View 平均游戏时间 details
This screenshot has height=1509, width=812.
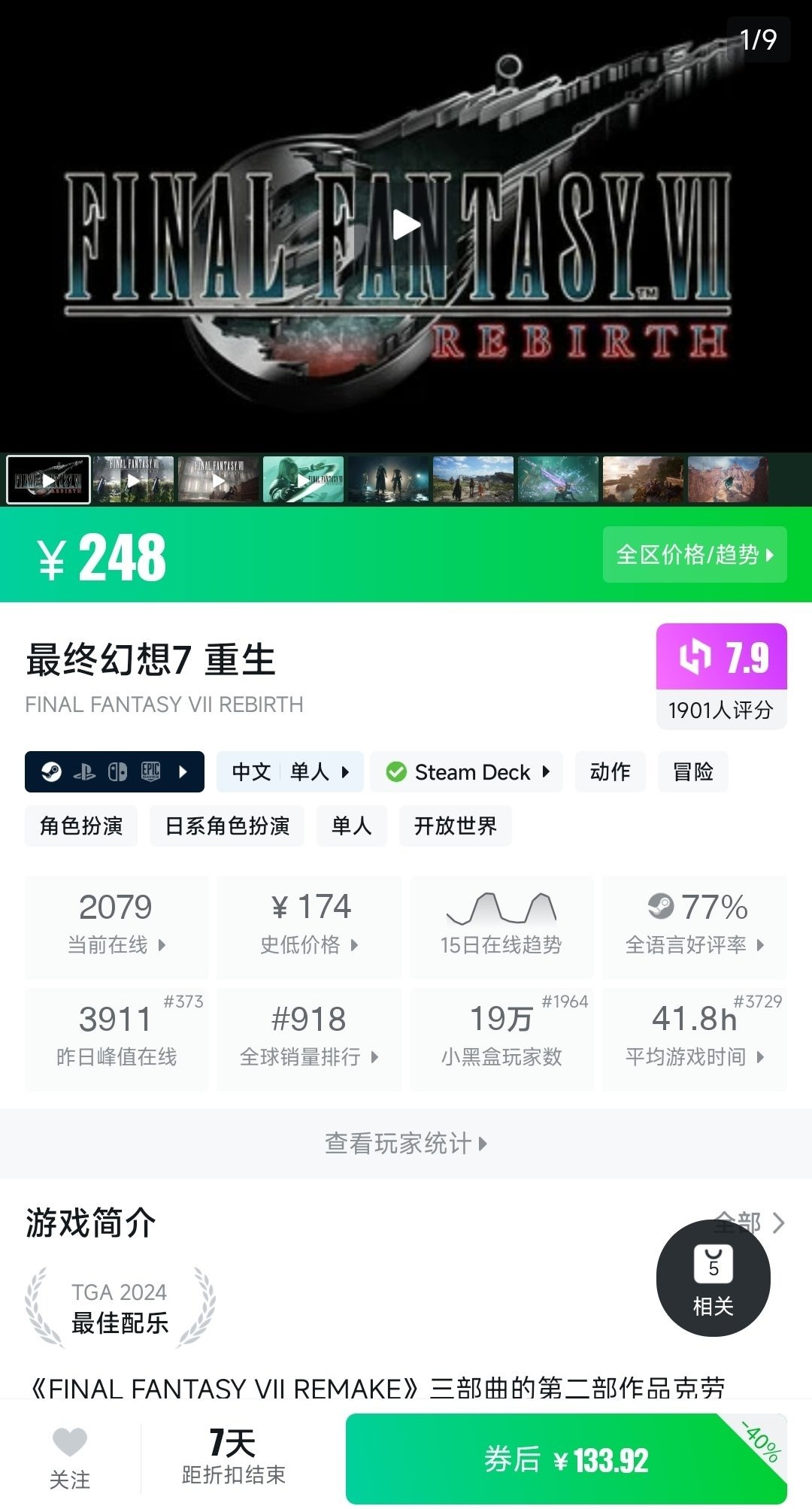[695, 1038]
